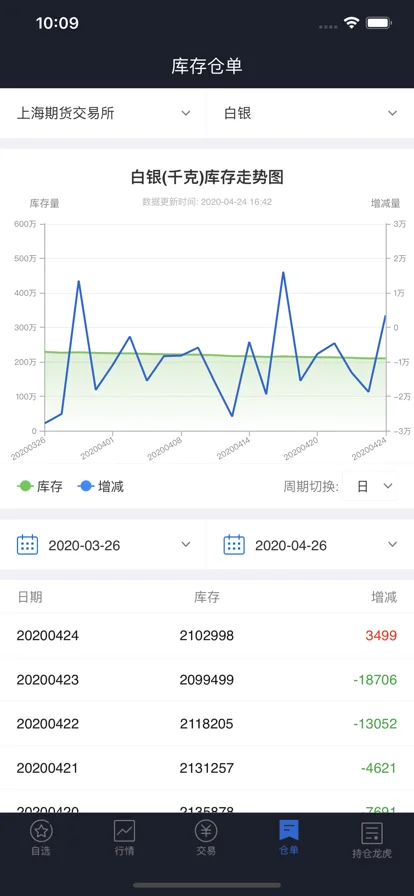Pick start date 2020-03-26
The image size is (414, 896).
click(x=103, y=545)
